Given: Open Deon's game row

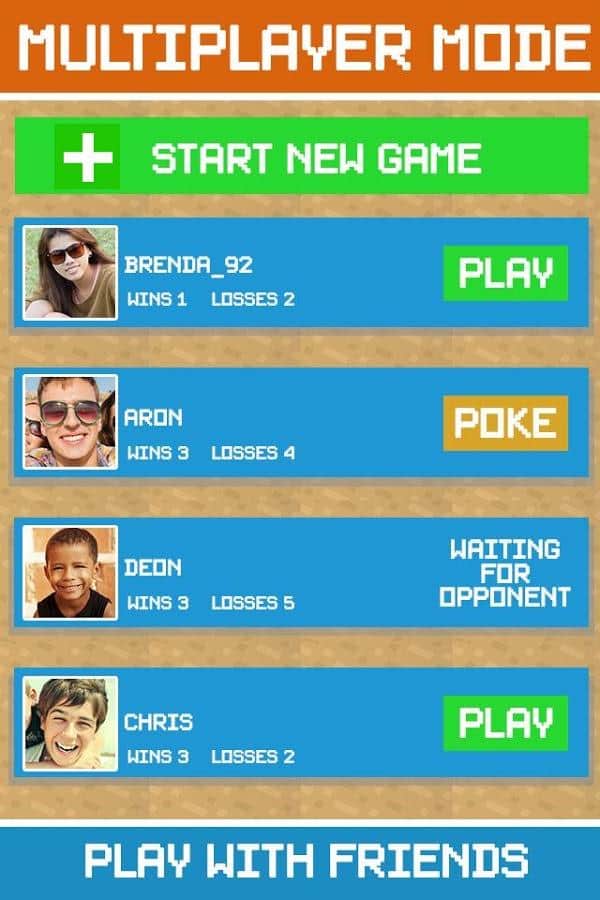Looking at the screenshot, I should tap(300, 572).
